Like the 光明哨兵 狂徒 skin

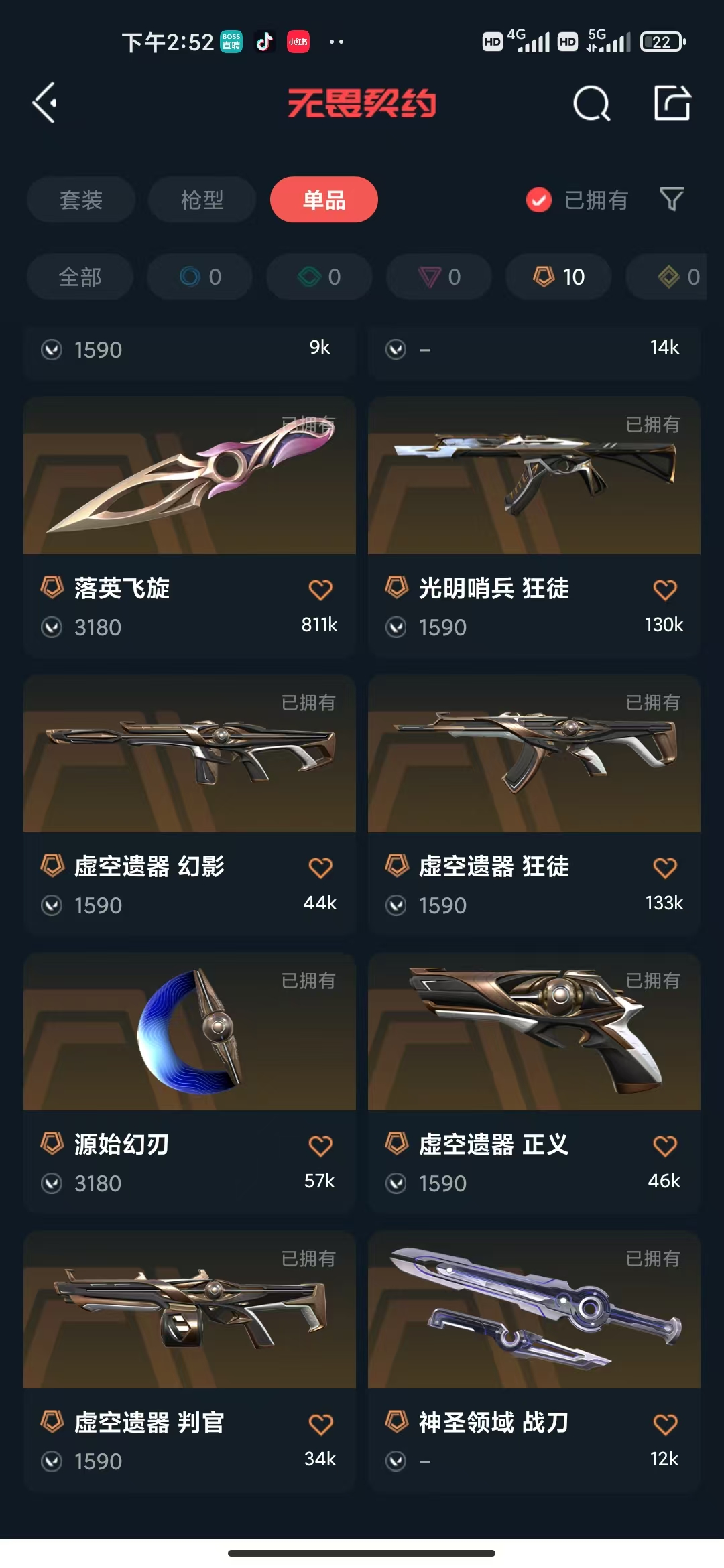pos(665,590)
